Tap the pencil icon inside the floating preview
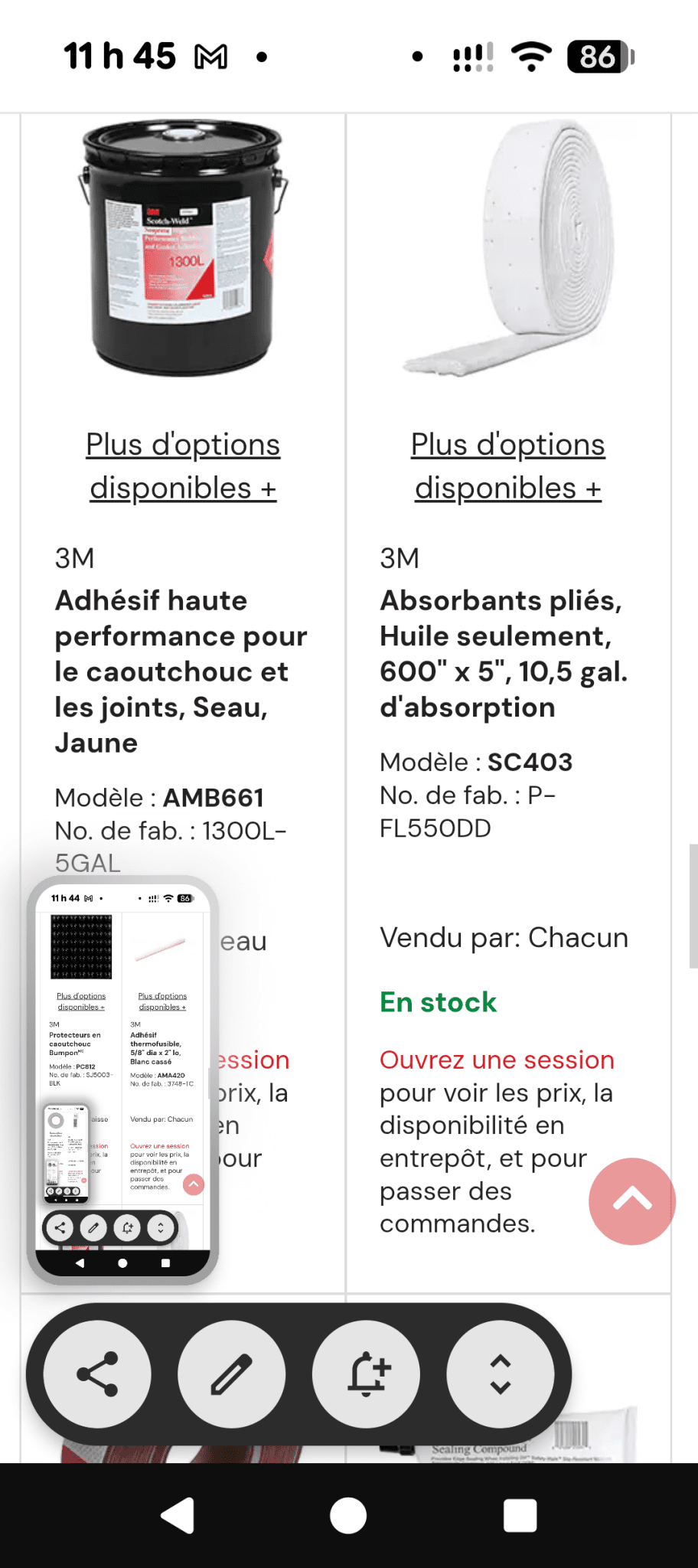This screenshot has width=698, height=1568. (x=93, y=1227)
